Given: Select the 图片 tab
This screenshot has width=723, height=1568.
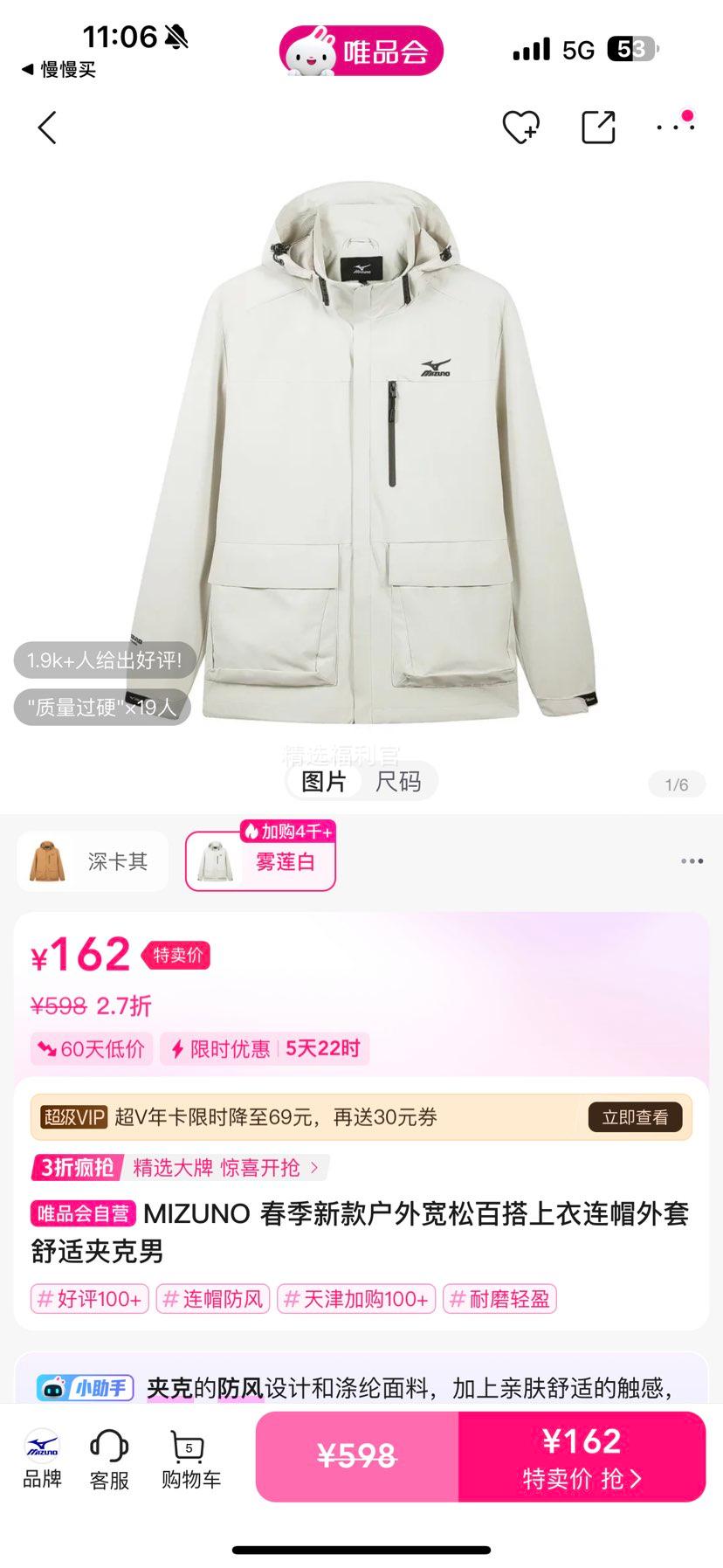Looking at the screenshot, I should tap(324, 782).
